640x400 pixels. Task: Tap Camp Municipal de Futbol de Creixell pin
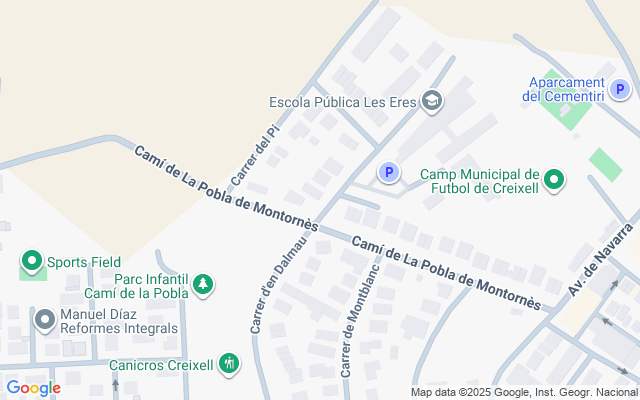point(554,181)
